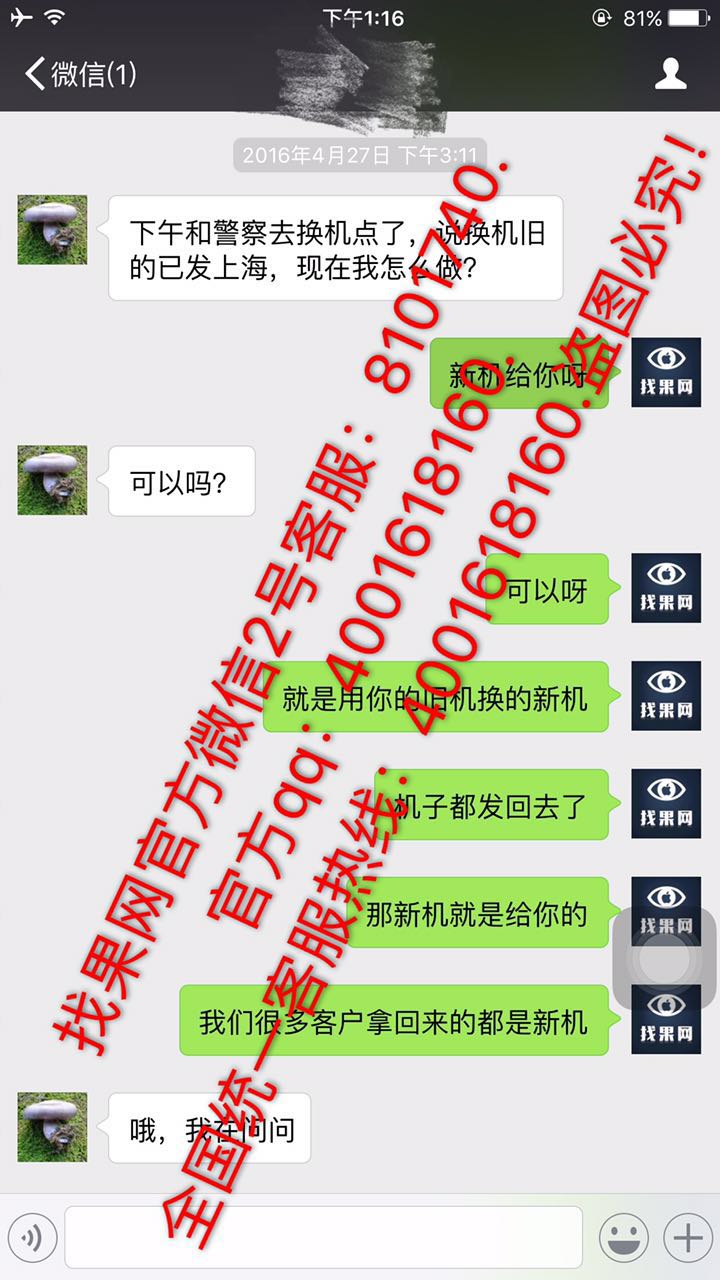Image resolution: width=720 pixels, height=1280 pixels.
Task: Open the contact profile icon in header
Action: pyautogui.click(x=670, y=74)
